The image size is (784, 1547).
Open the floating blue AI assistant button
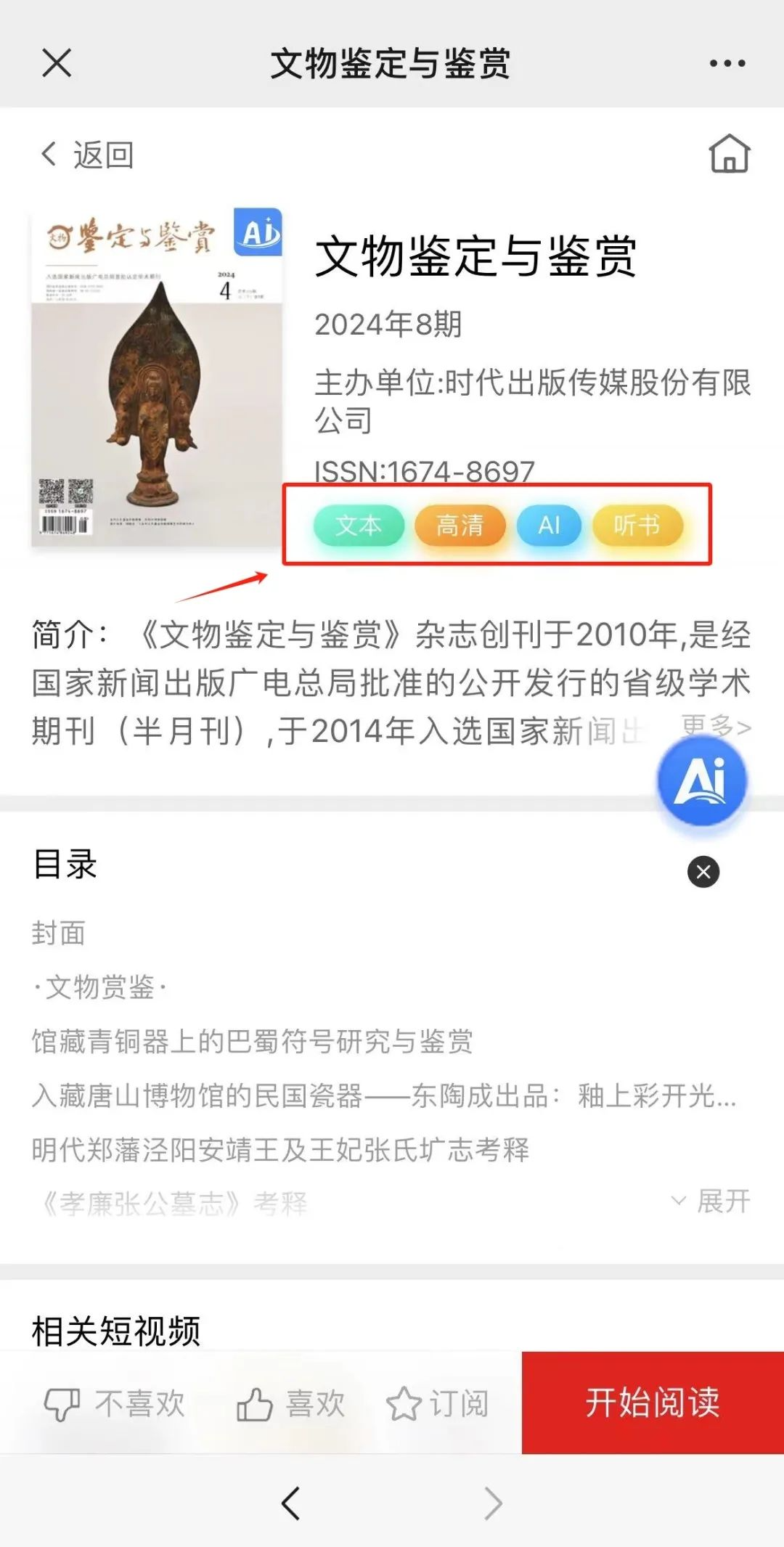pyautogui.click(x=702, y=782)
